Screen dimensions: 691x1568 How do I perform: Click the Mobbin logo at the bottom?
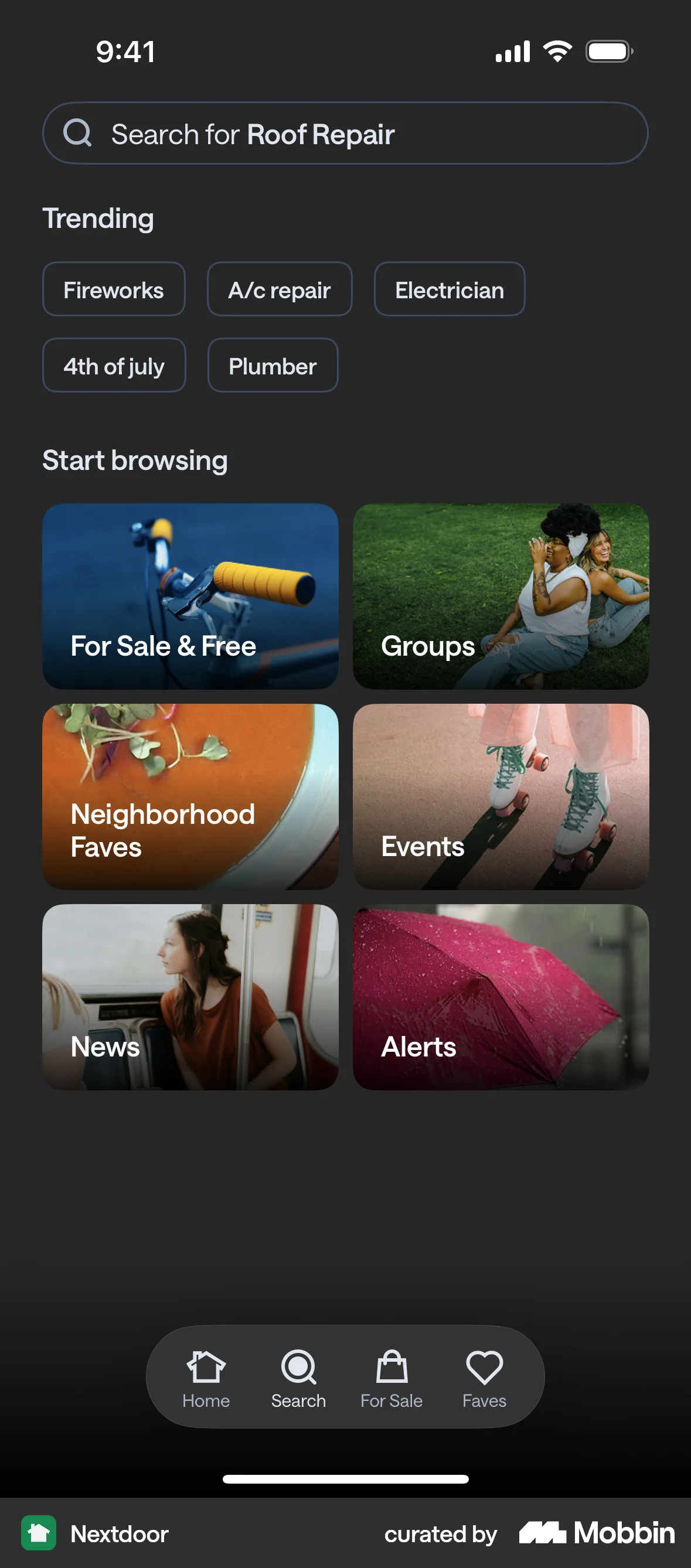[597, 1533]
